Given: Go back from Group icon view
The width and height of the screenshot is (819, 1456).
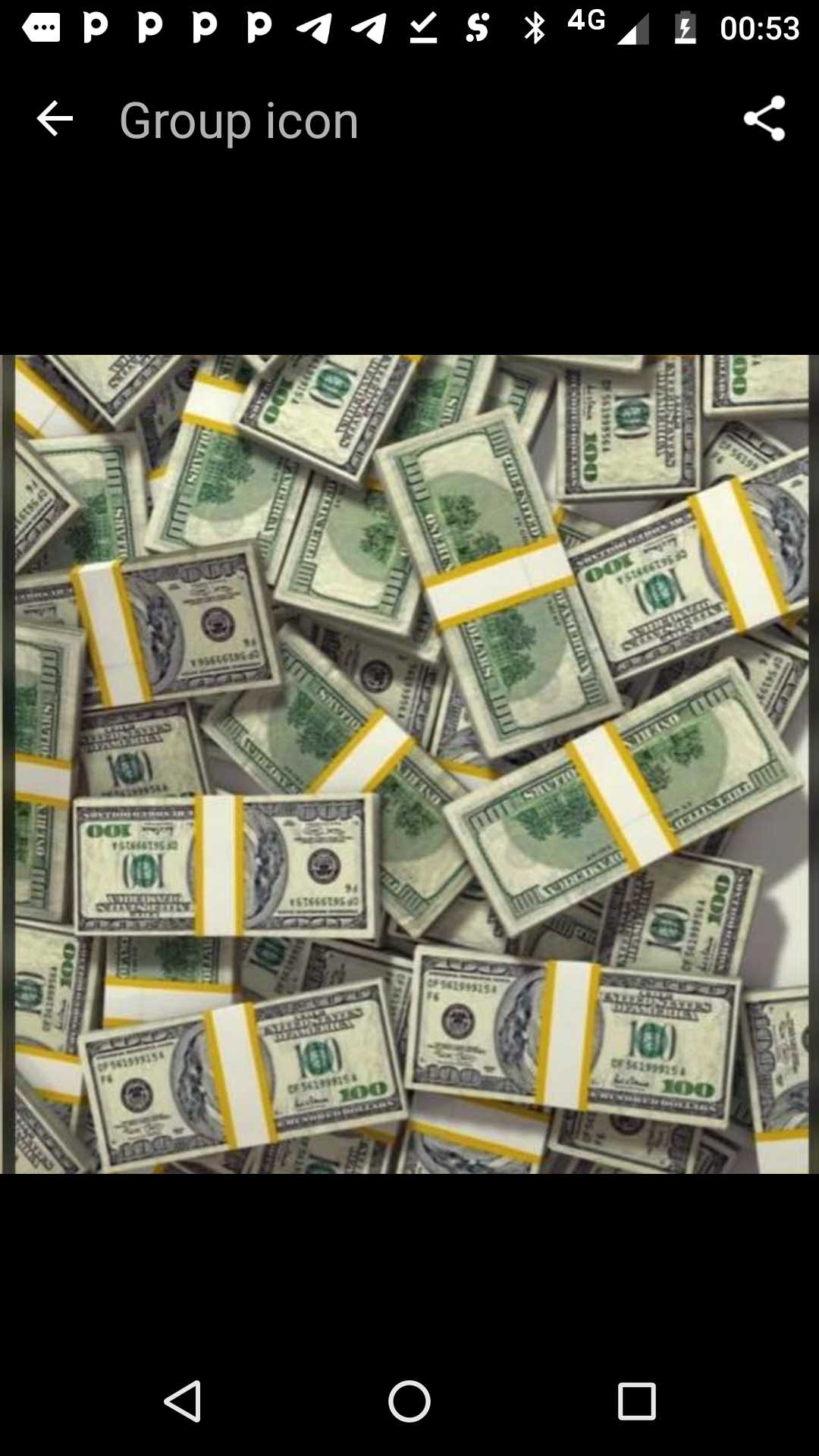Looking at the screenshot, I should (x=55, y=119).
